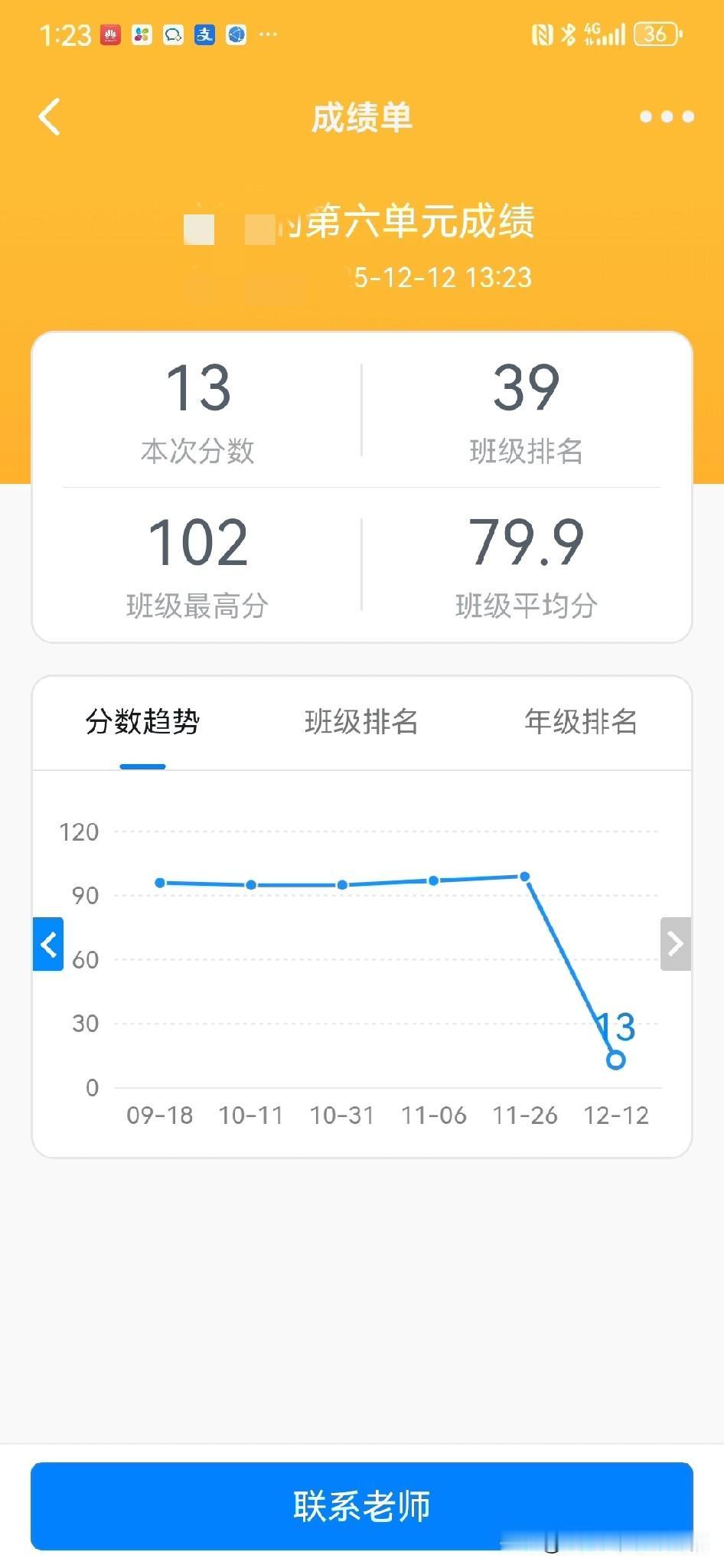Tap the ellipsis after the notification icons

click(269, 37)
